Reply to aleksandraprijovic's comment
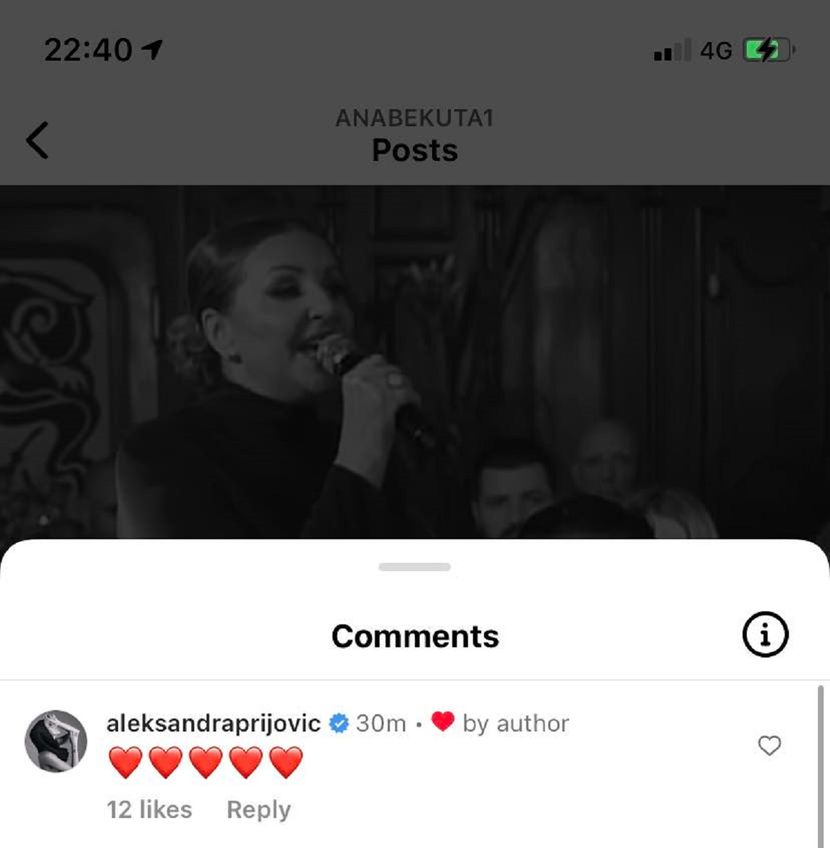 pyautogui.click(x=258, y=809)
